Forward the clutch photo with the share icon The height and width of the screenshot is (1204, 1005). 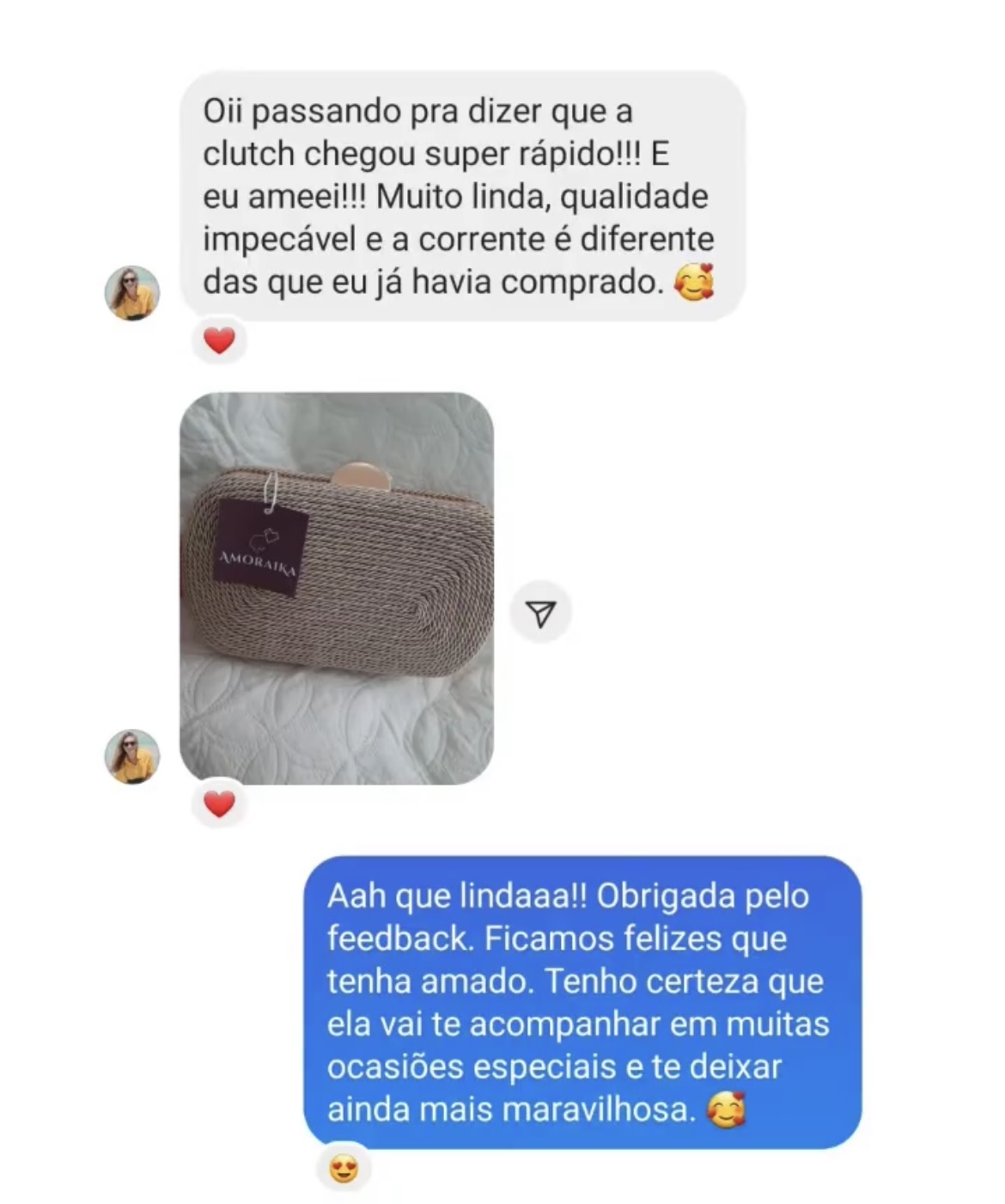(x=540, y=613)
